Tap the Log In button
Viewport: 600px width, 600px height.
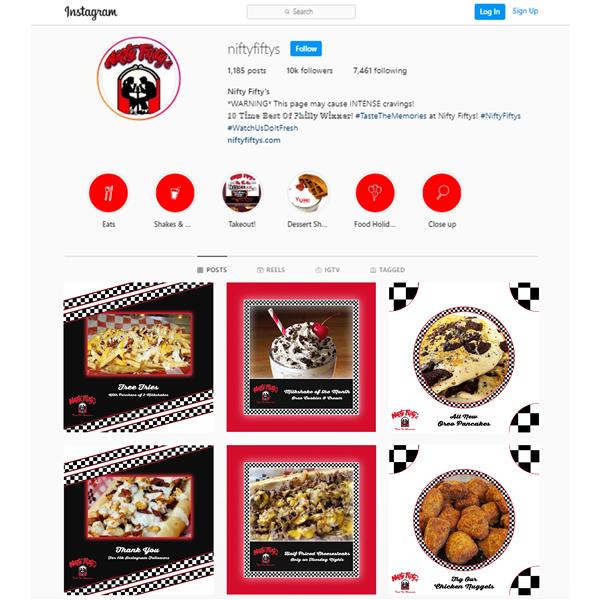pyautogui.click(x=489, y=12)
